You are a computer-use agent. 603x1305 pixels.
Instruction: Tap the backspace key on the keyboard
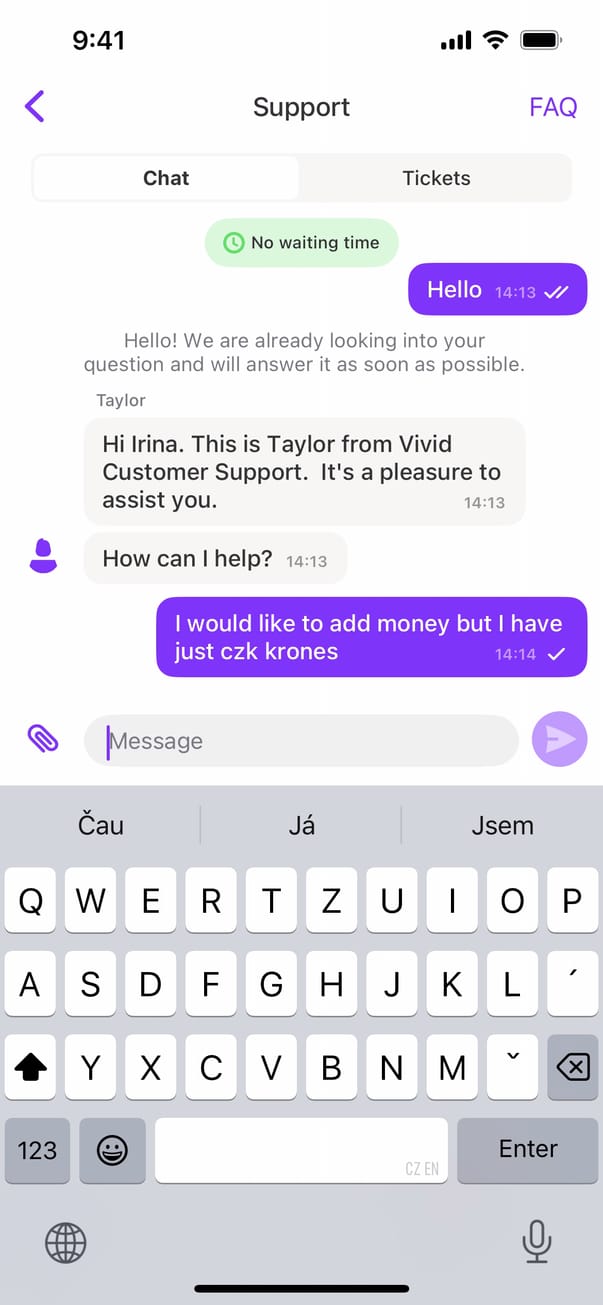(x=572, y=1068)
